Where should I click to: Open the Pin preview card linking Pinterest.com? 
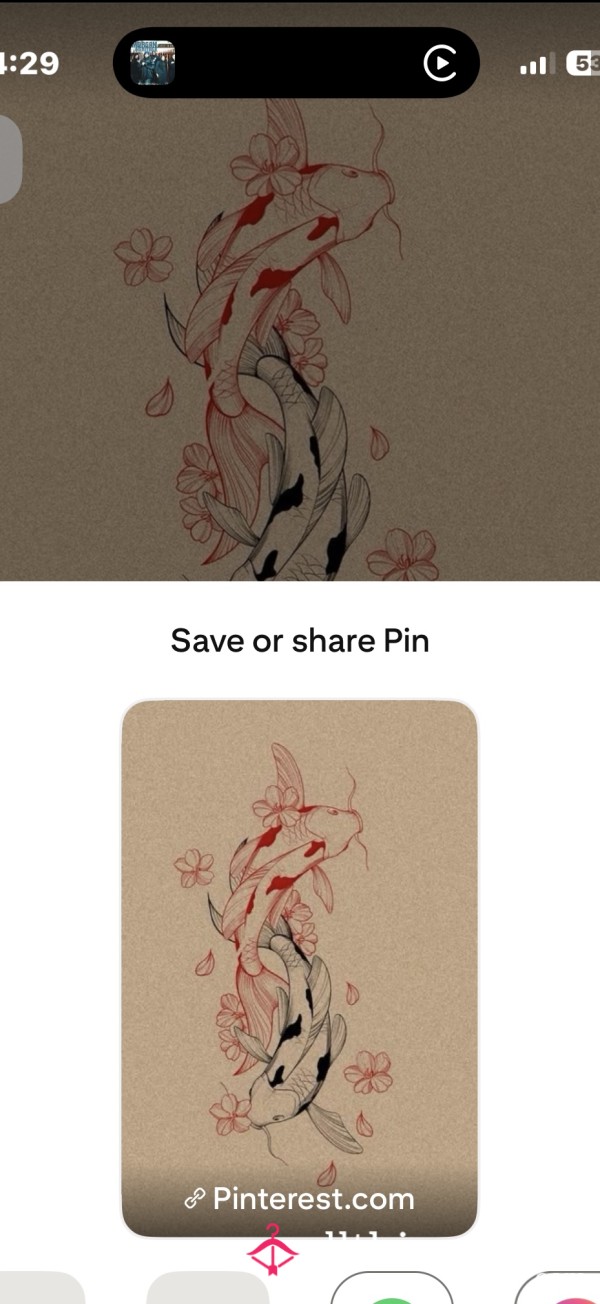(x=300, y=968)
